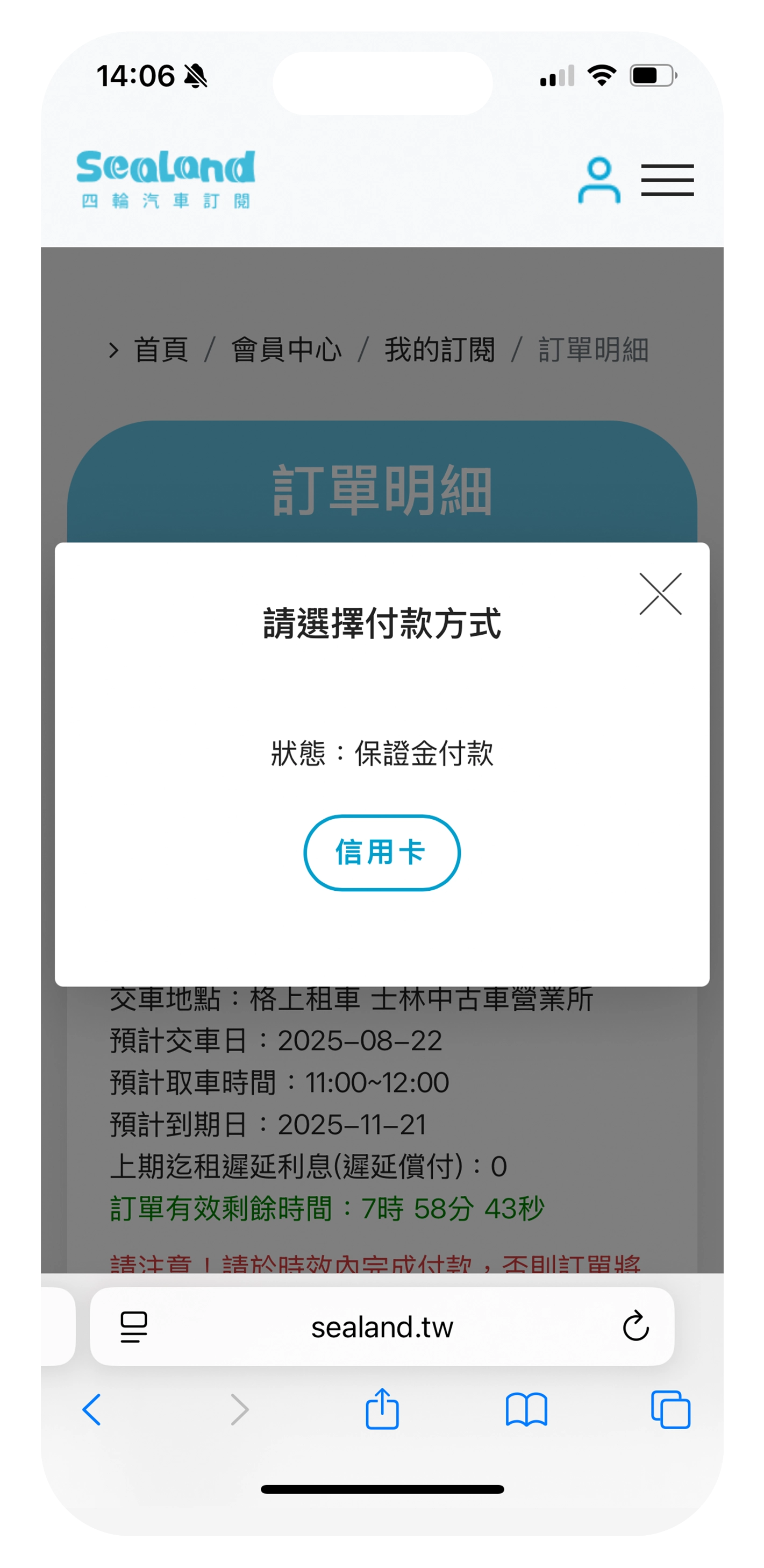
Task: Show open Safari tabs
Action: tap(670, 1409)
